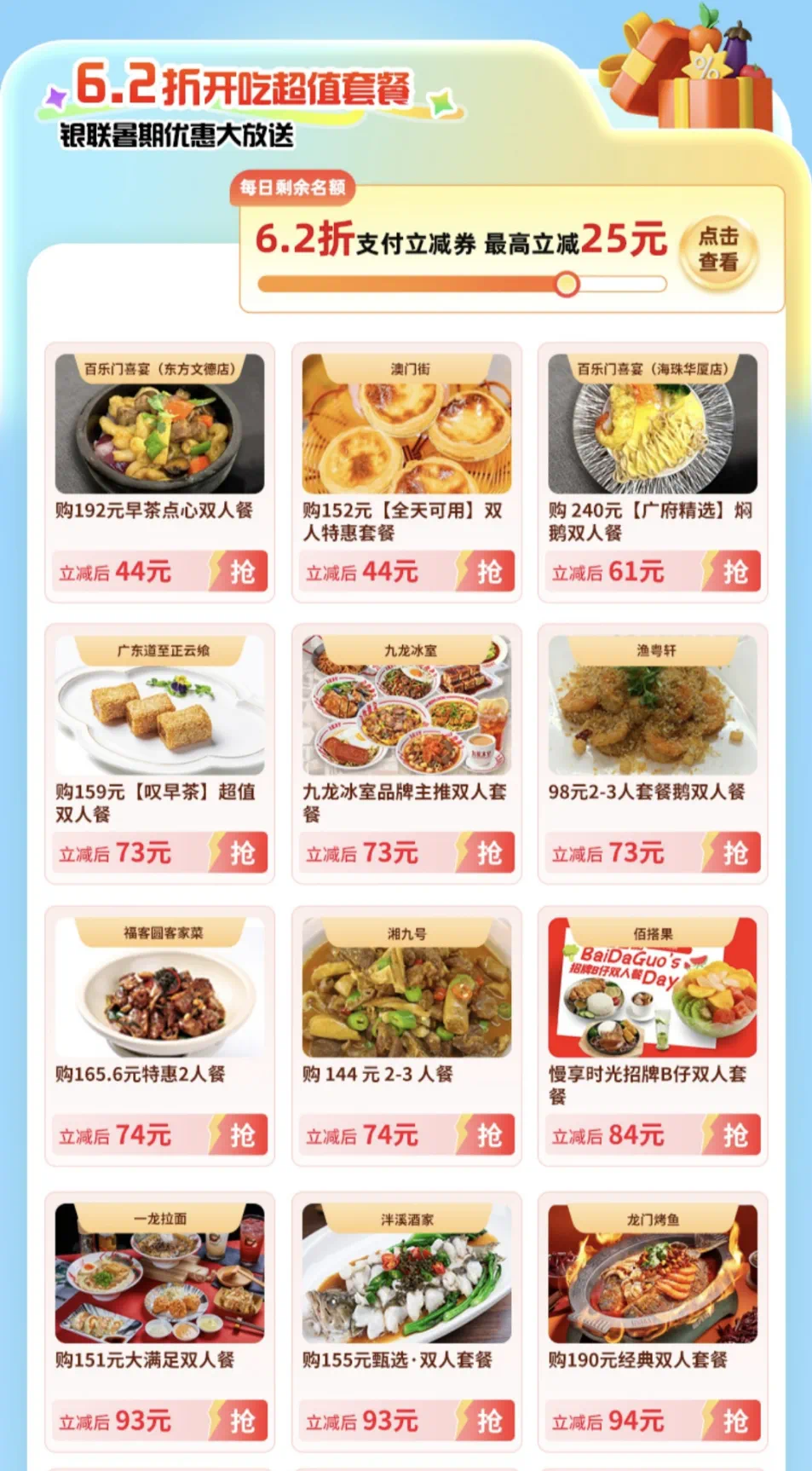Grab the 九龙冰室 双人套餐 deal

tap(488, 853)
